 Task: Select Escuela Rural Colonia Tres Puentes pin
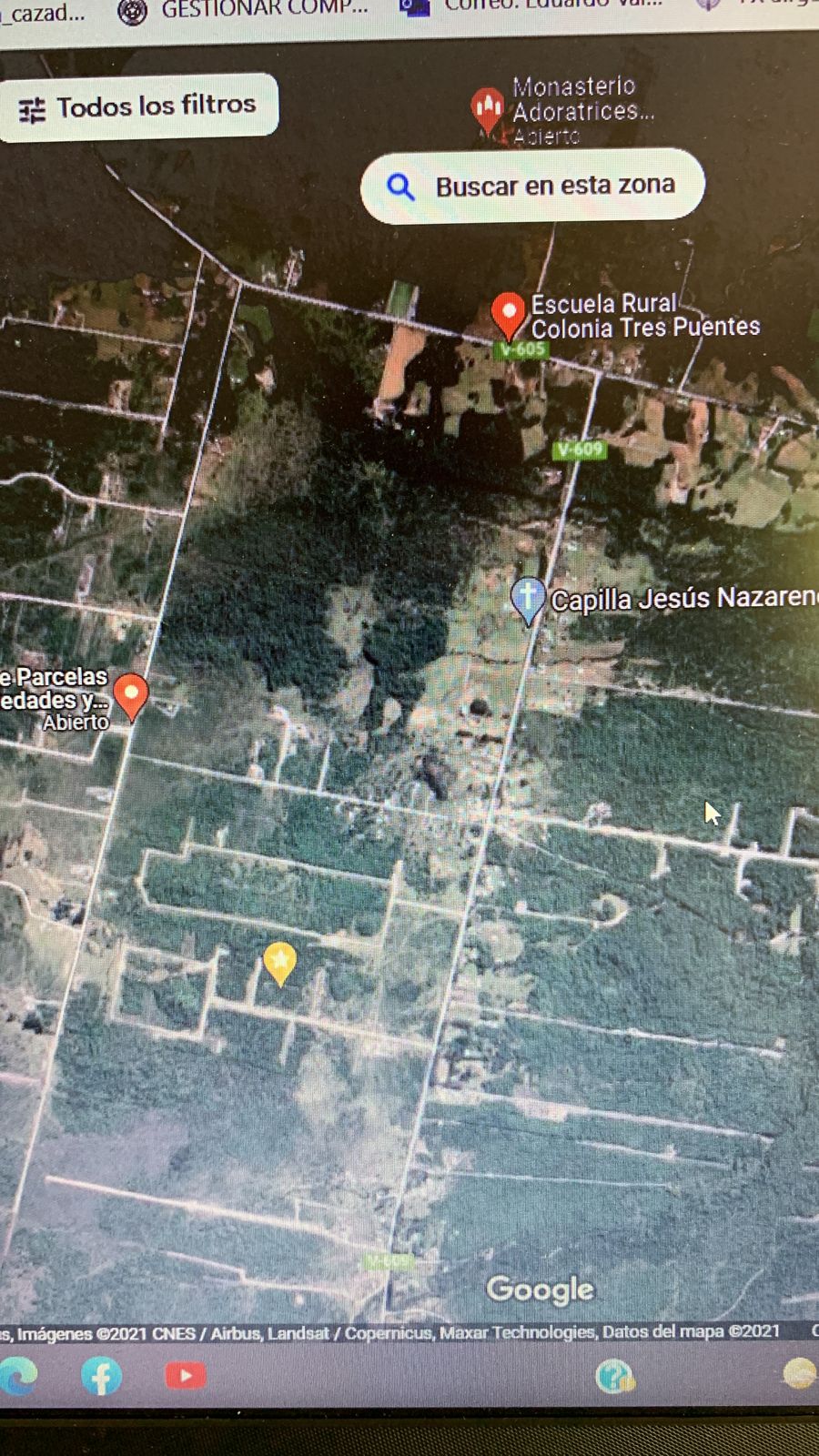point(508,315)
